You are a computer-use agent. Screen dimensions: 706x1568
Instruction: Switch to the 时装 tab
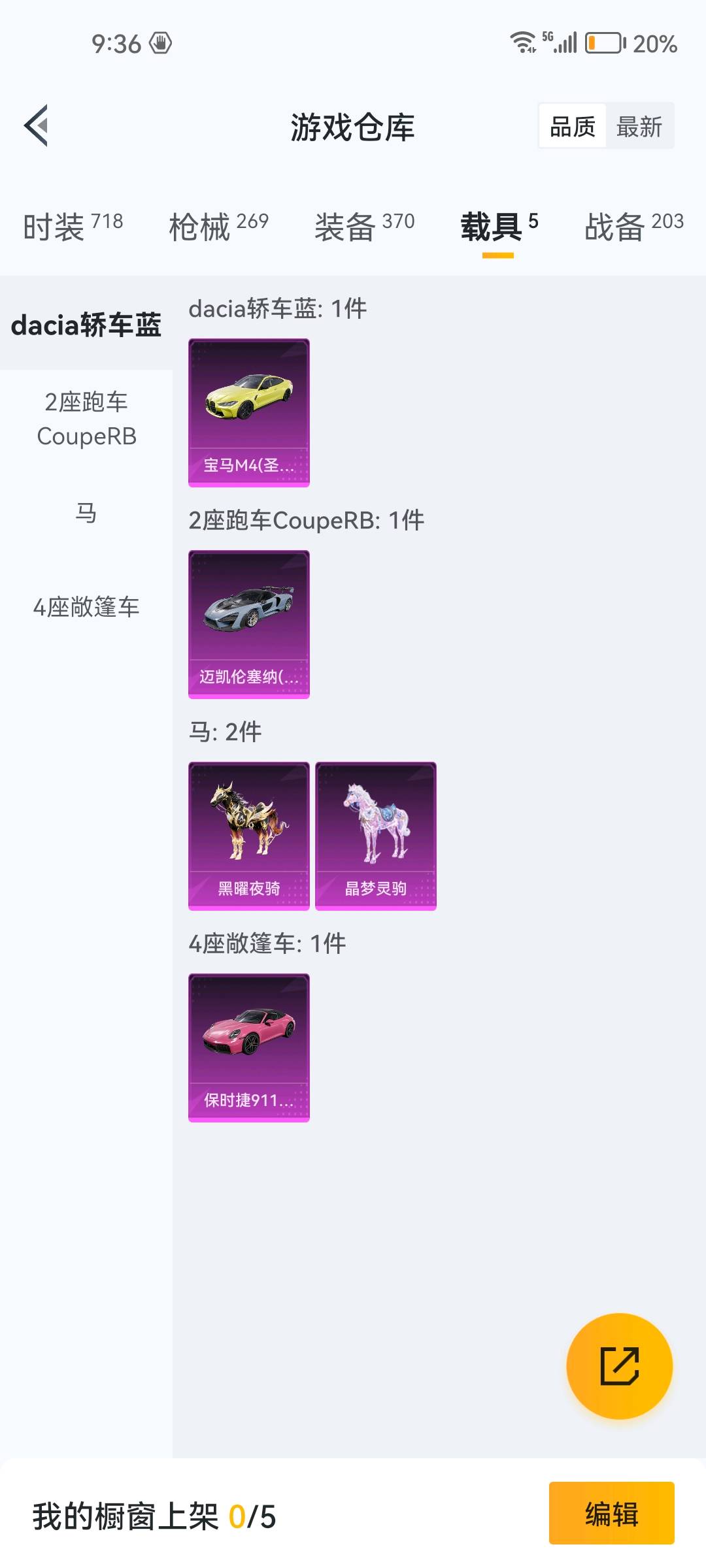(x=73, y=226)
